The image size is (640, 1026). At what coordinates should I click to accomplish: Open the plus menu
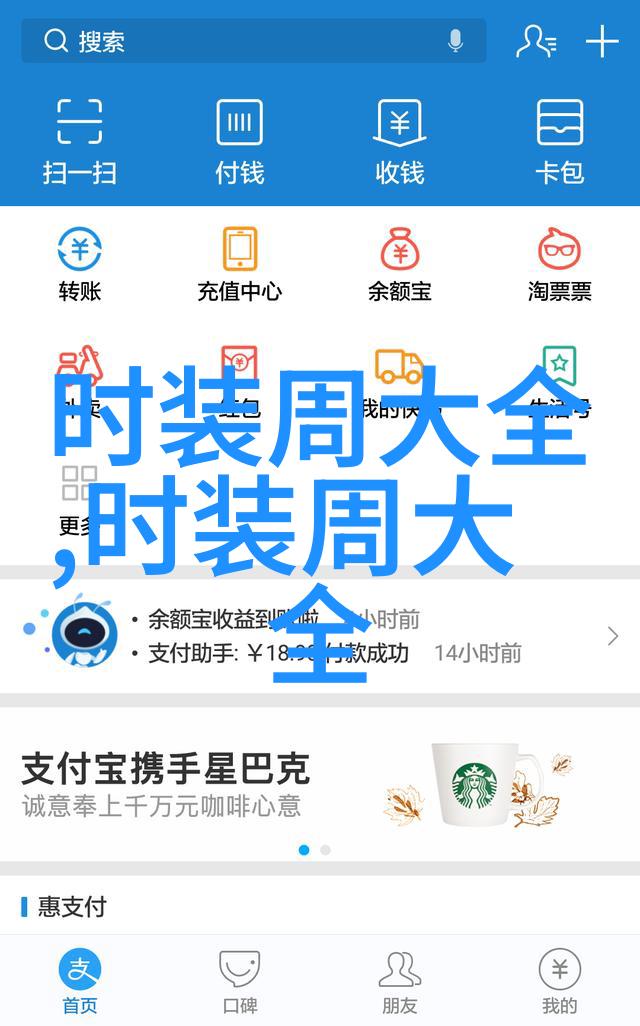point(602,42)
